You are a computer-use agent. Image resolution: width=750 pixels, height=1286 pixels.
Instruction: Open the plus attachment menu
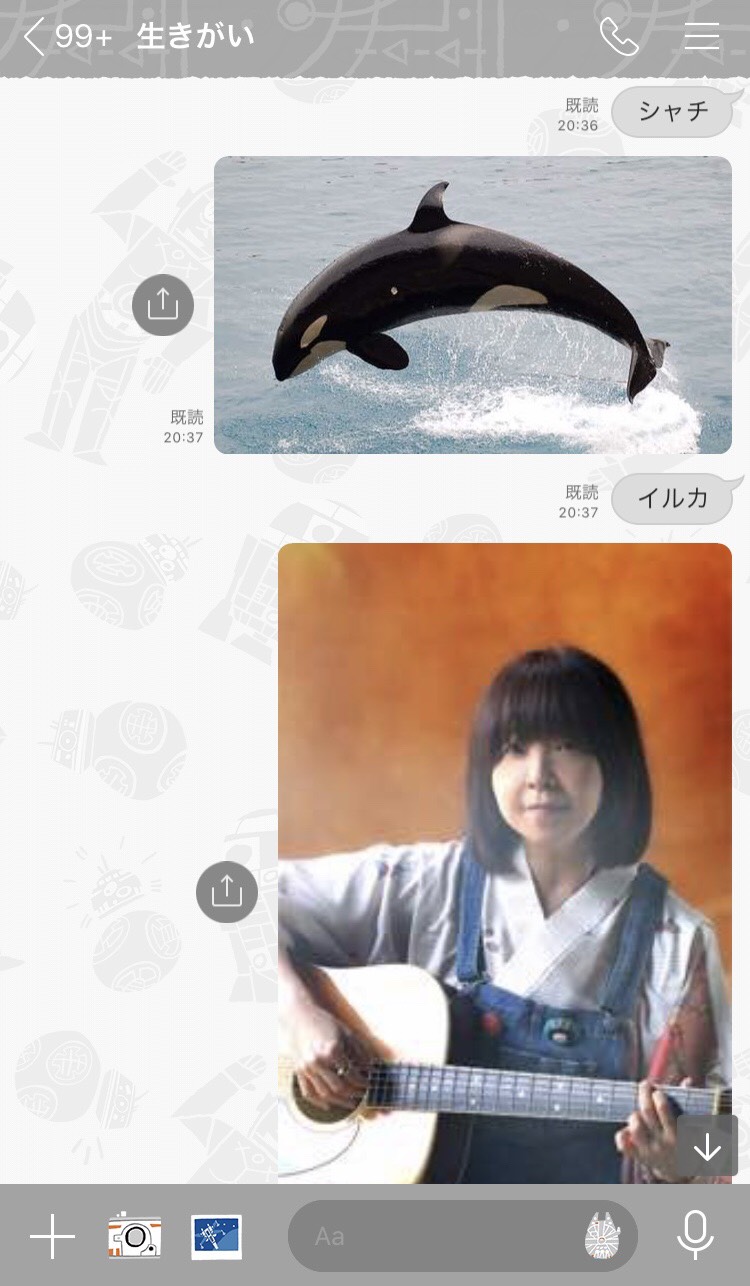[x=52, y=1237]
